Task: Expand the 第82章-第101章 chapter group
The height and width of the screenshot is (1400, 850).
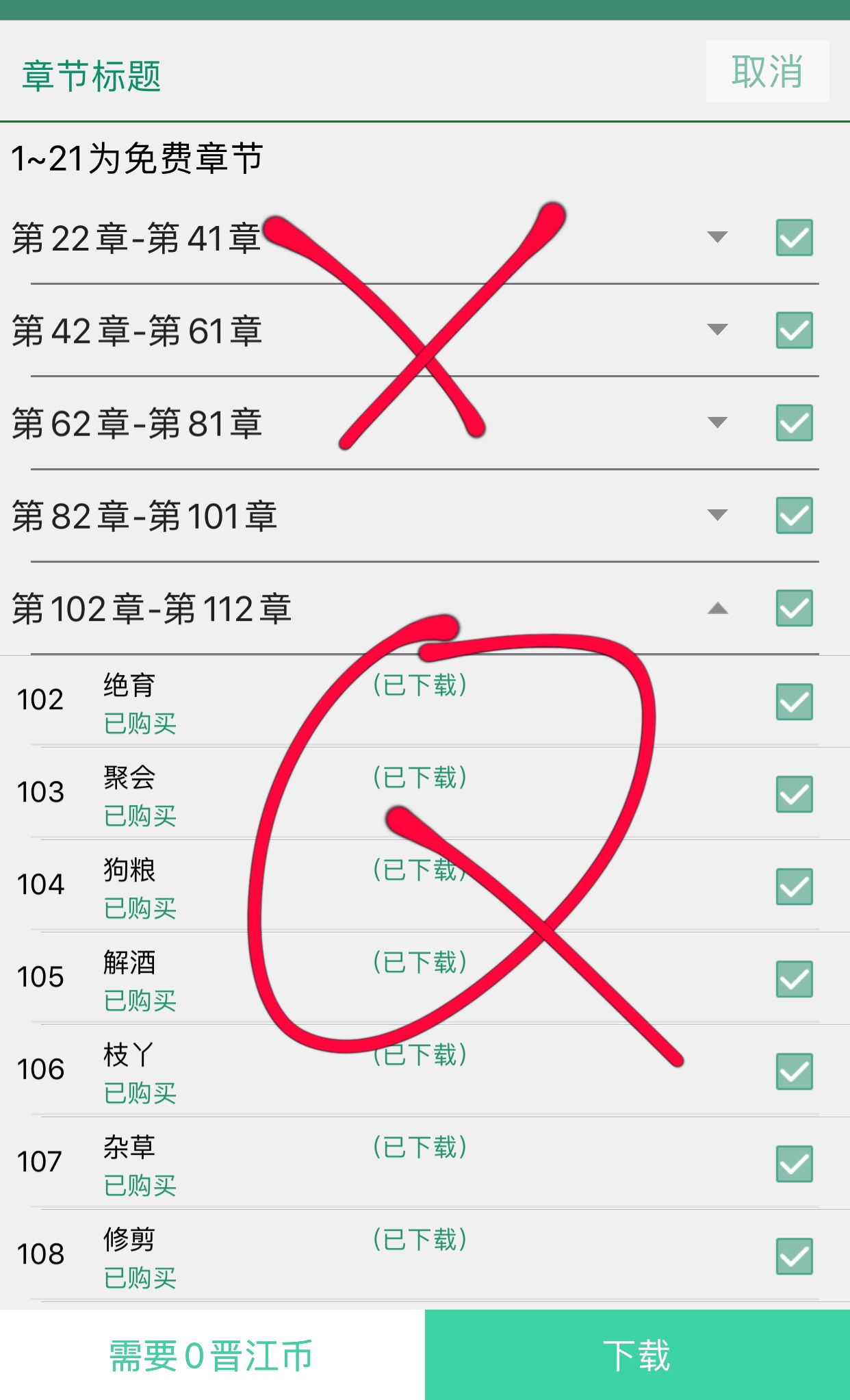Action: [x=717, y=515]
